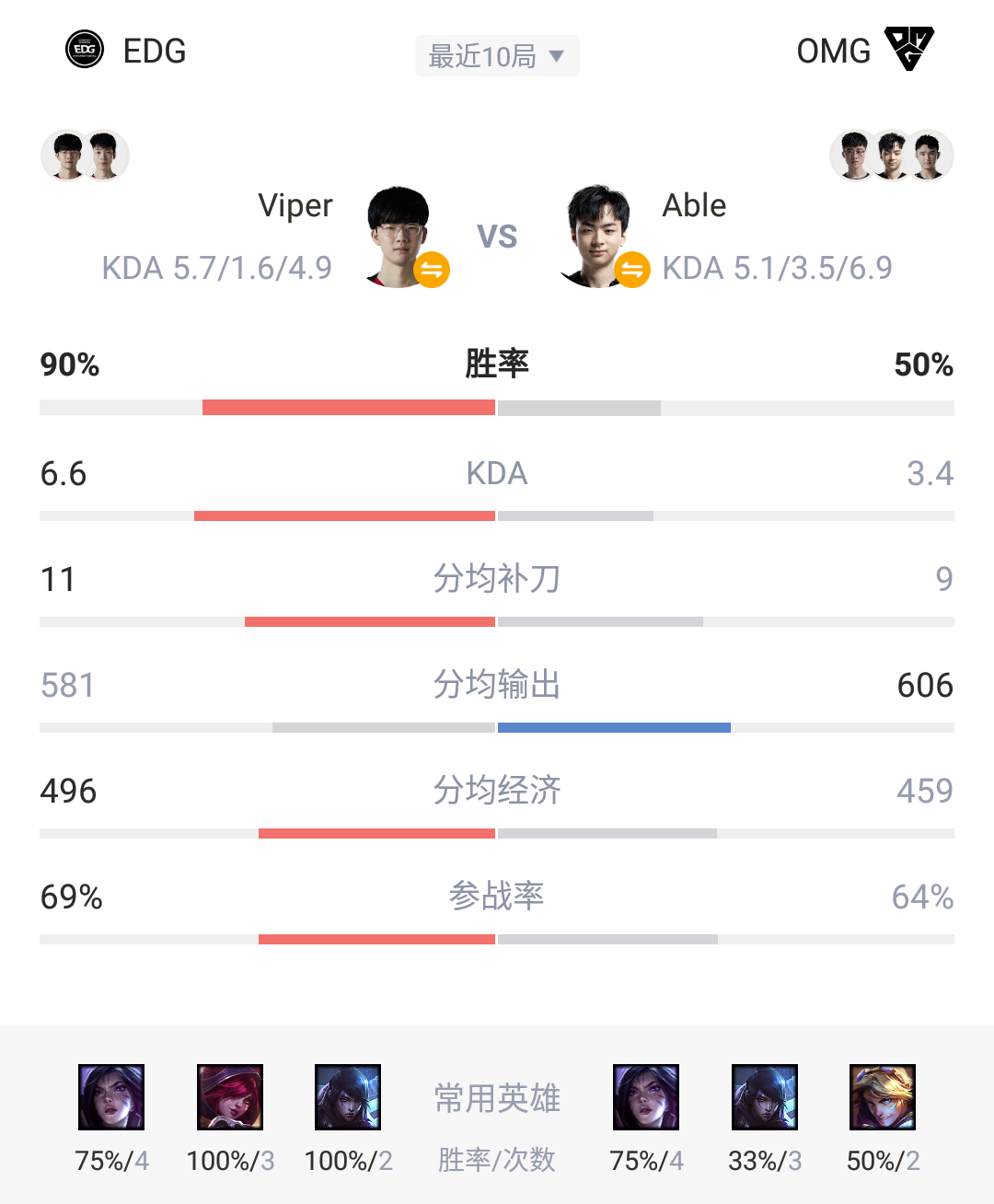Select last OMG teammate avatar

click(x=930, y=156)
